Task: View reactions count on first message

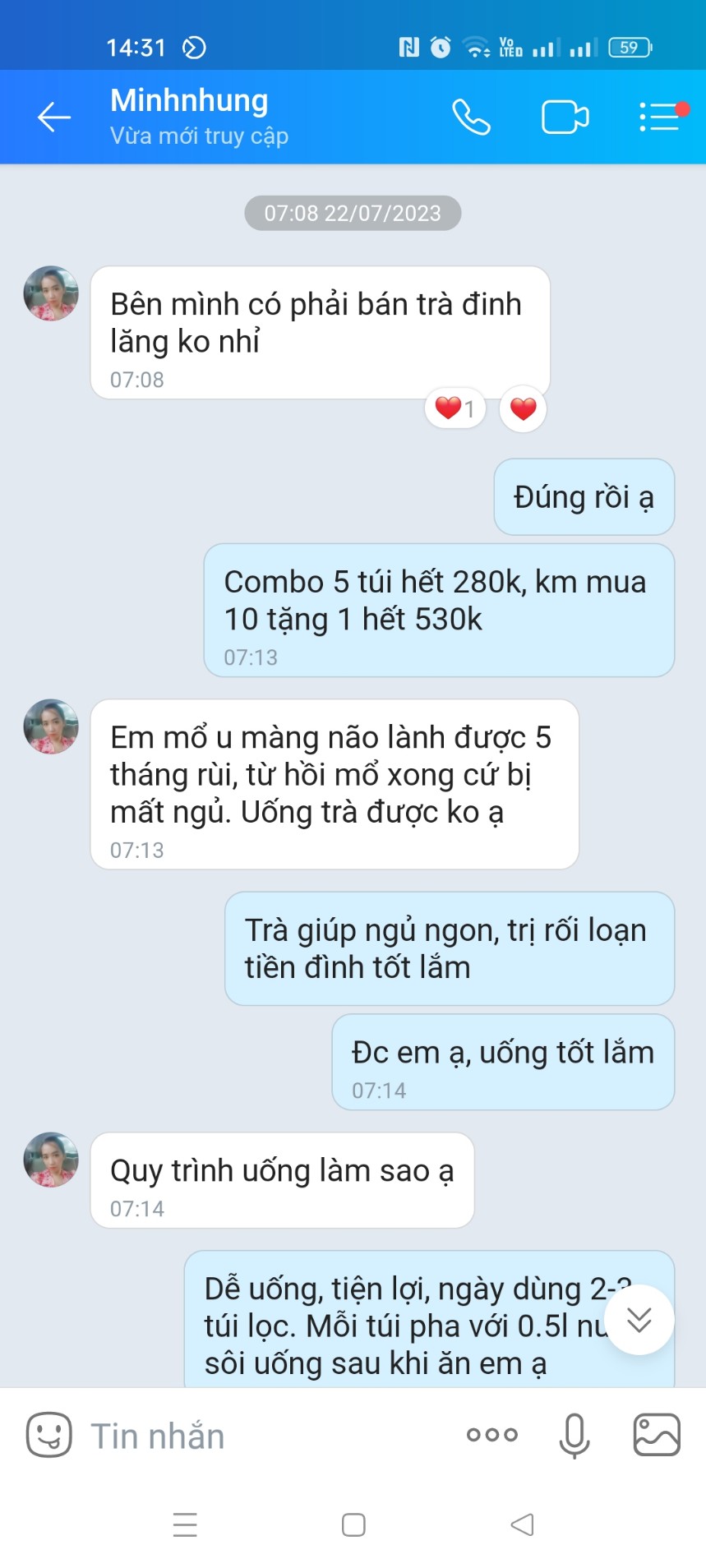Action: point(455,408)
